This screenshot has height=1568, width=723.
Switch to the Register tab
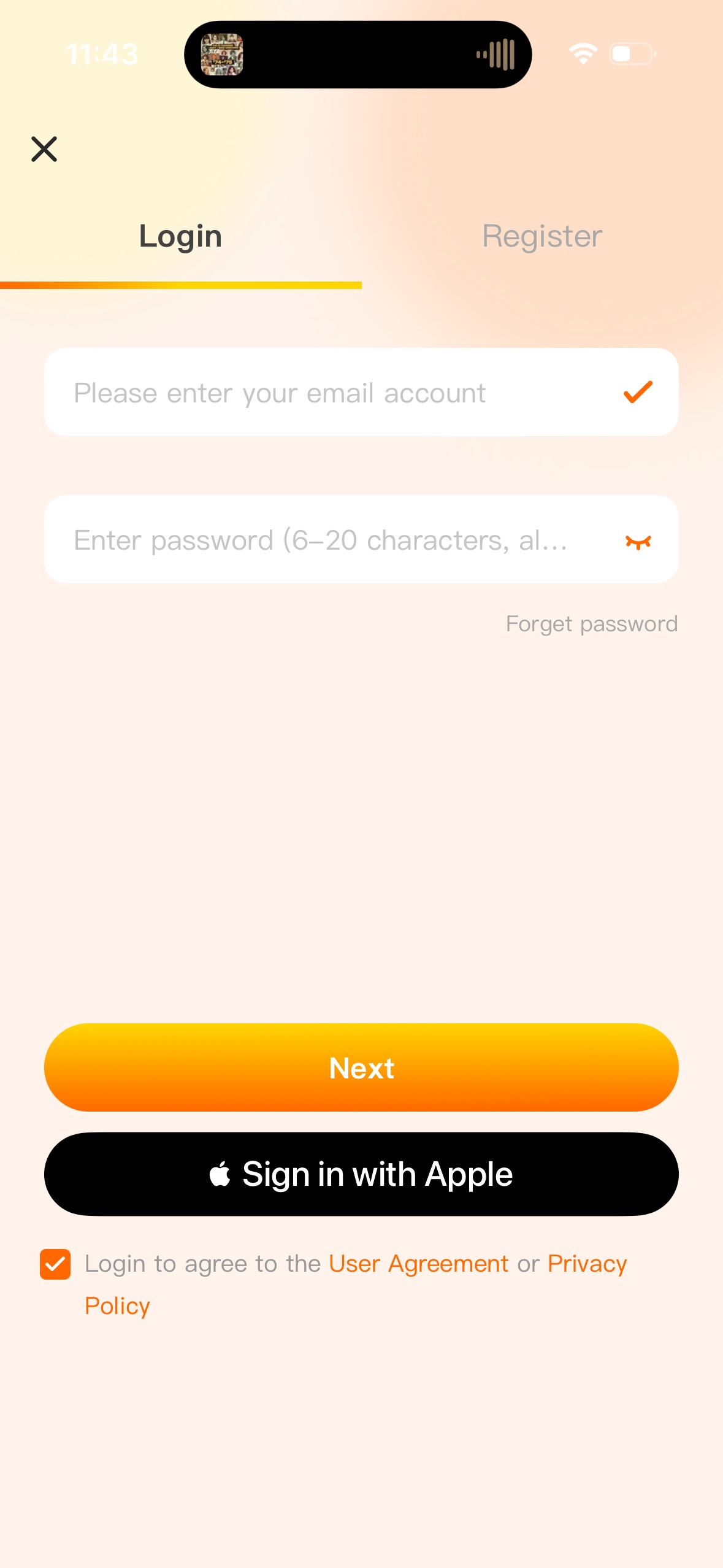click(542, 236)
